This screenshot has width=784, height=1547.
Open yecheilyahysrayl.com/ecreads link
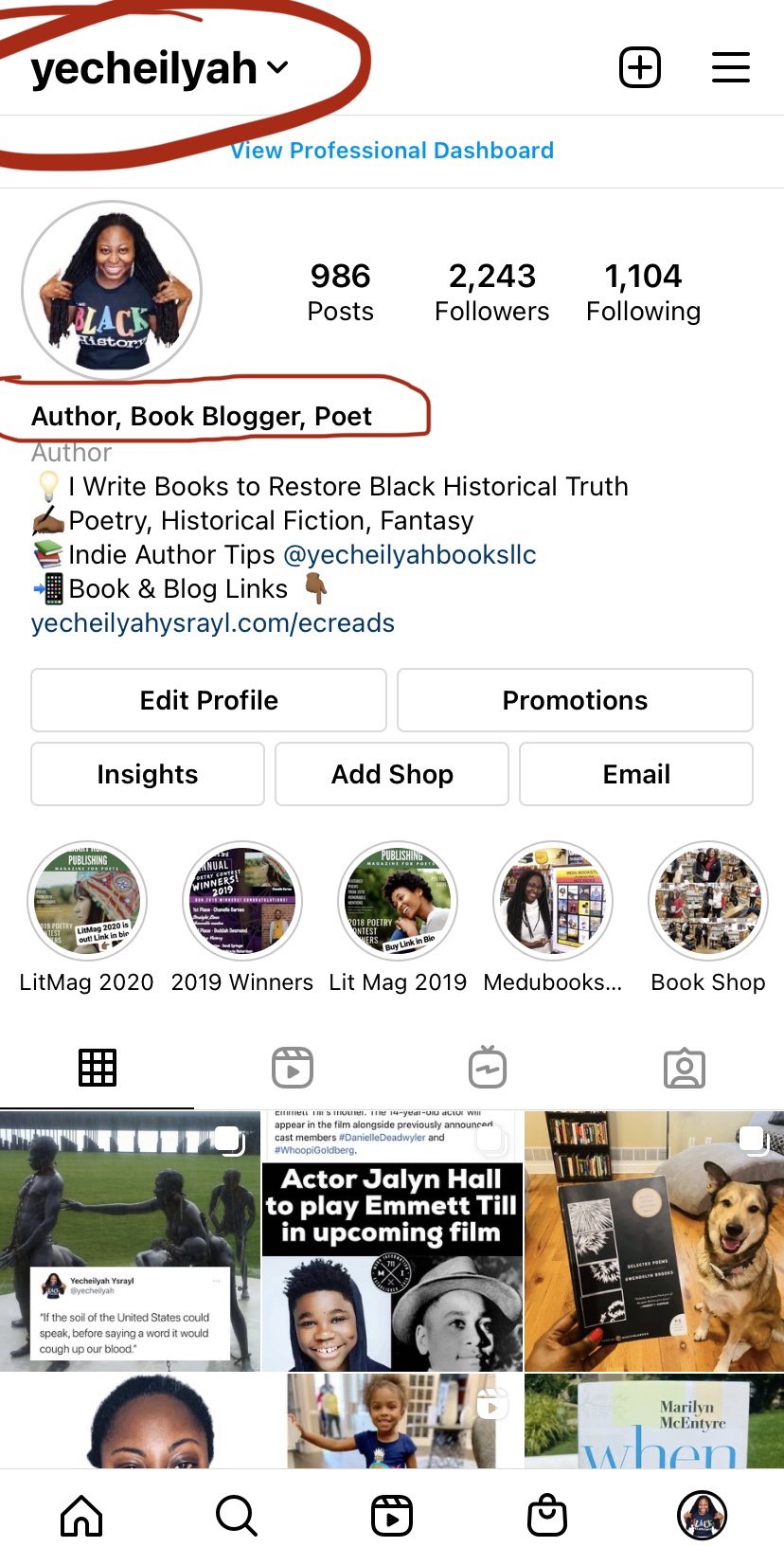[x=213, y=623]
